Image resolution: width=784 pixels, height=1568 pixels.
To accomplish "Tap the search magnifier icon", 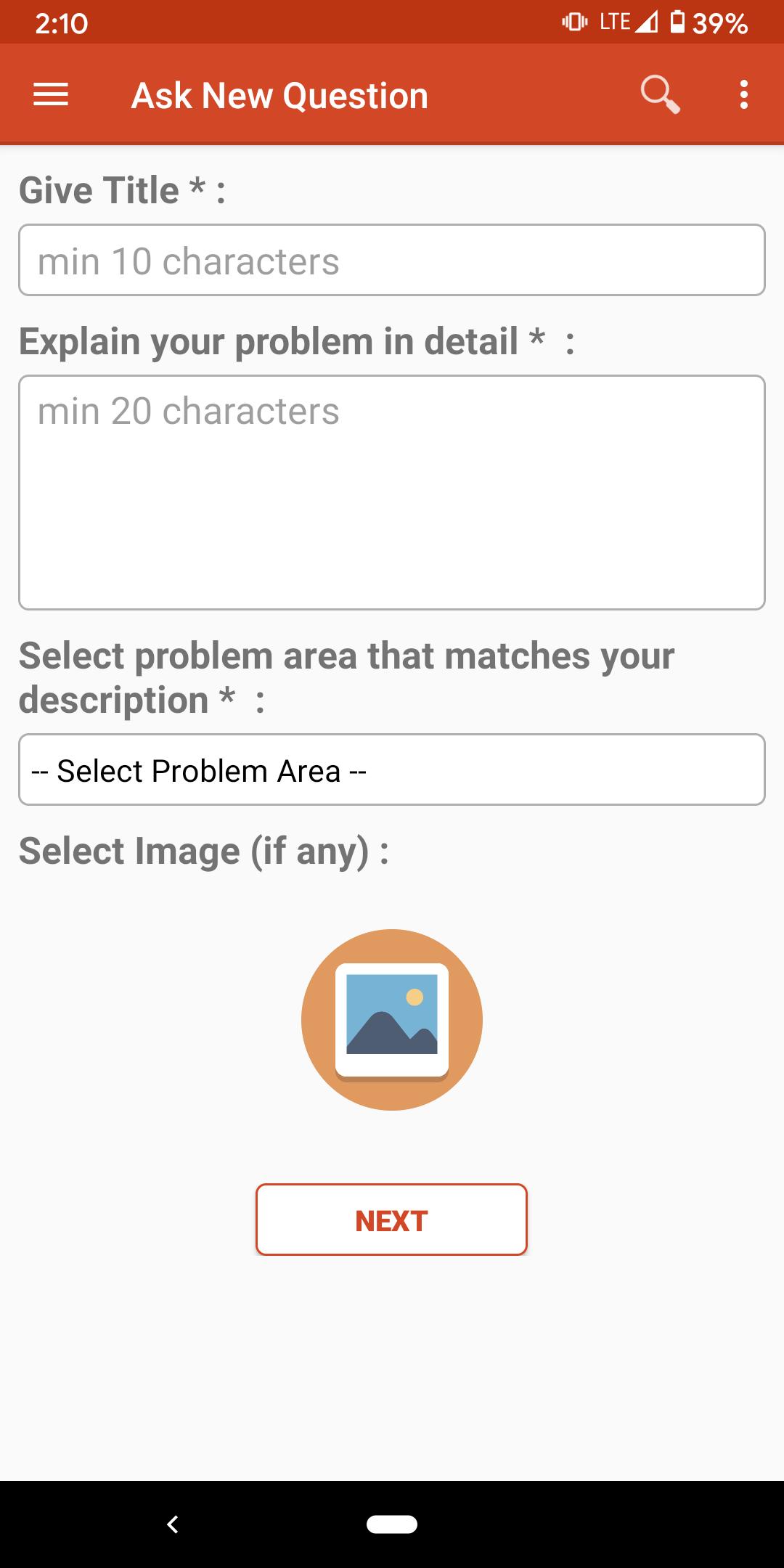I will coord(660,94).
